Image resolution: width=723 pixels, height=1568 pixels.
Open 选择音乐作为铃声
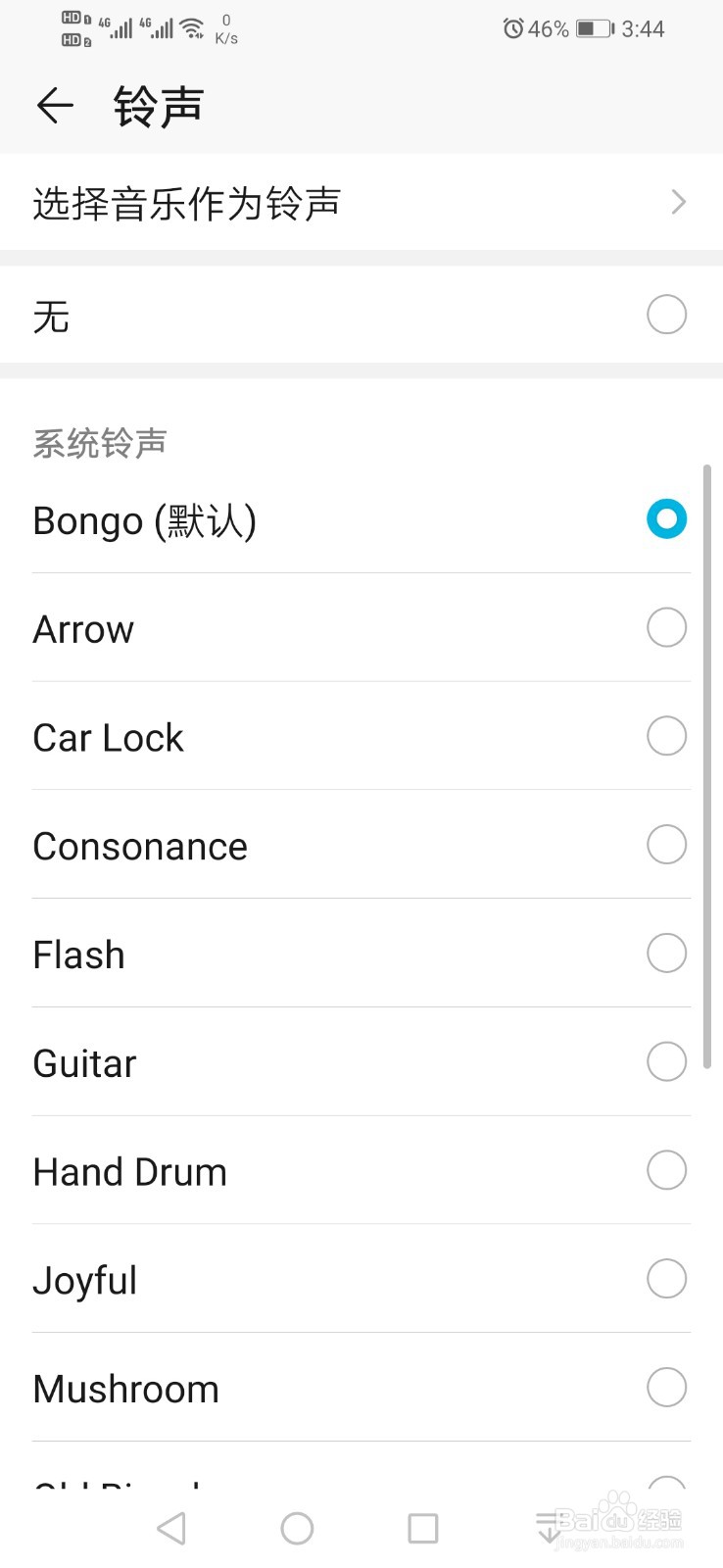[x=361, y=203]
